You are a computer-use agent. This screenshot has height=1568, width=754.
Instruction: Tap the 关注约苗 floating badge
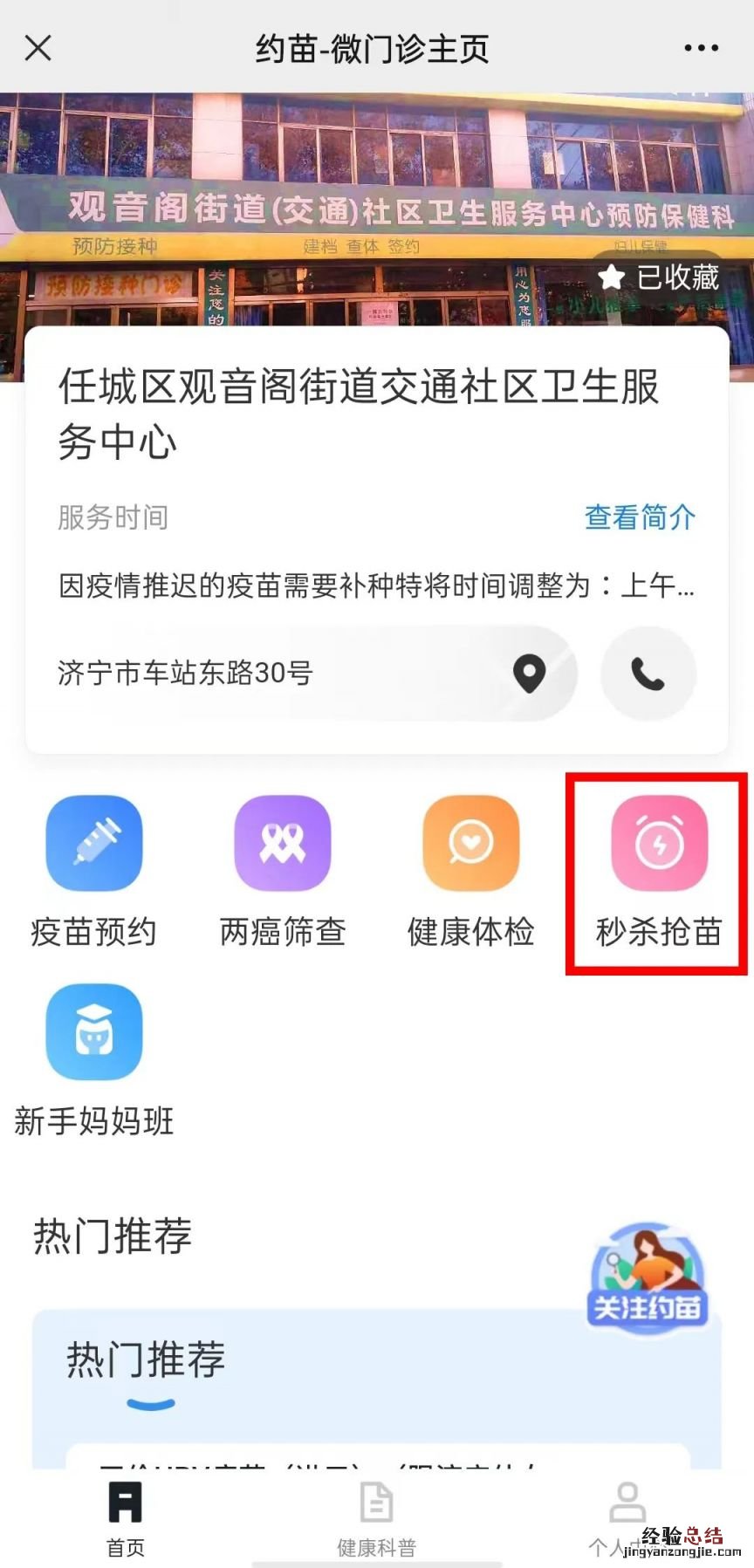[647, 1277]
